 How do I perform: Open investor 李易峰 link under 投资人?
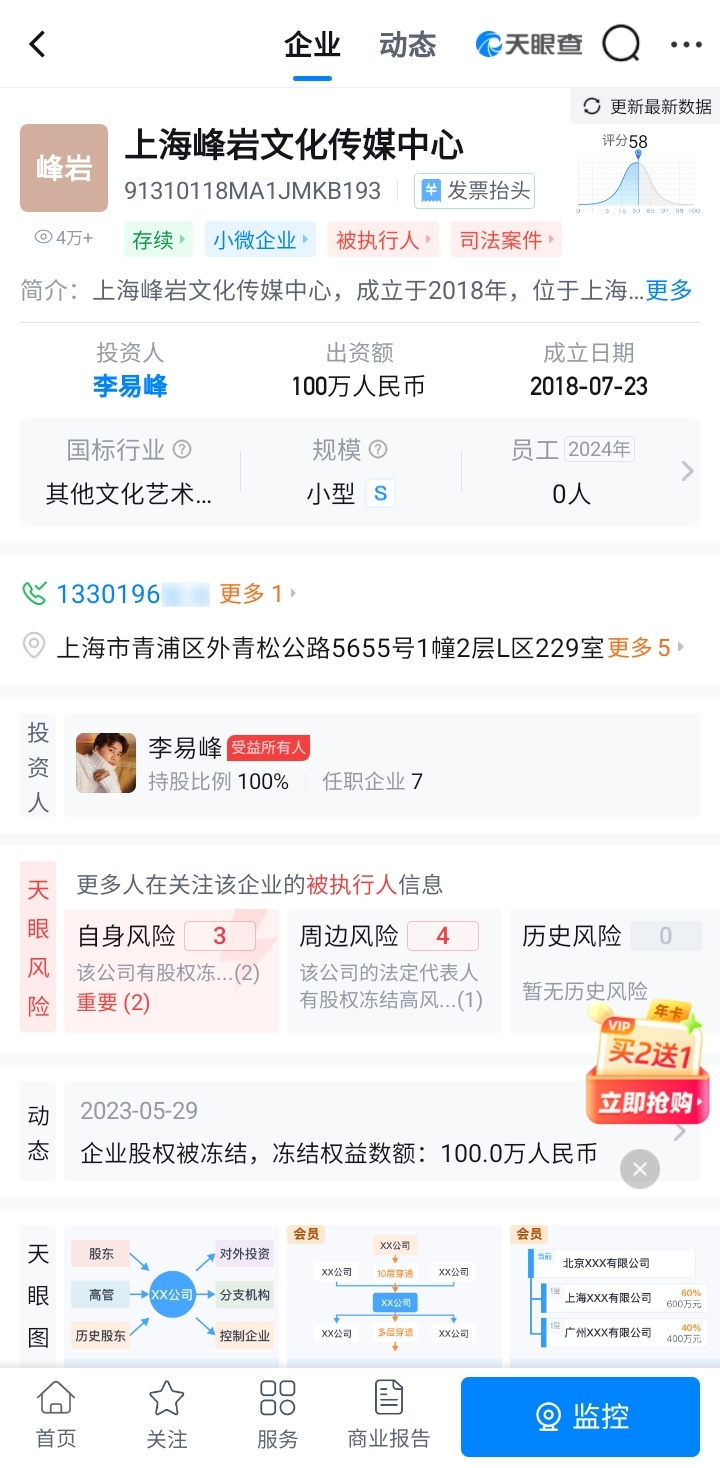[130, 386]
